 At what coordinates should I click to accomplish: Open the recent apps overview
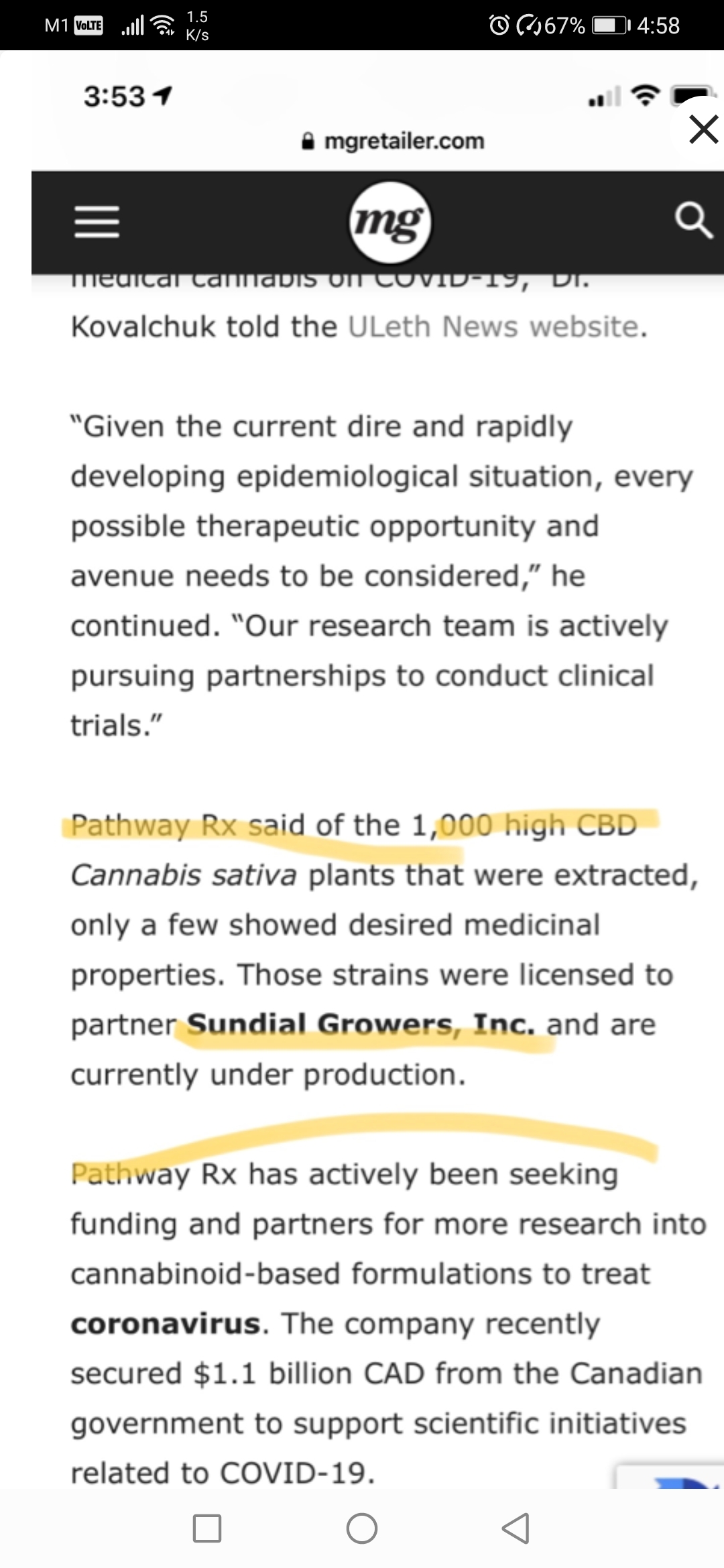click(207, 1528)
